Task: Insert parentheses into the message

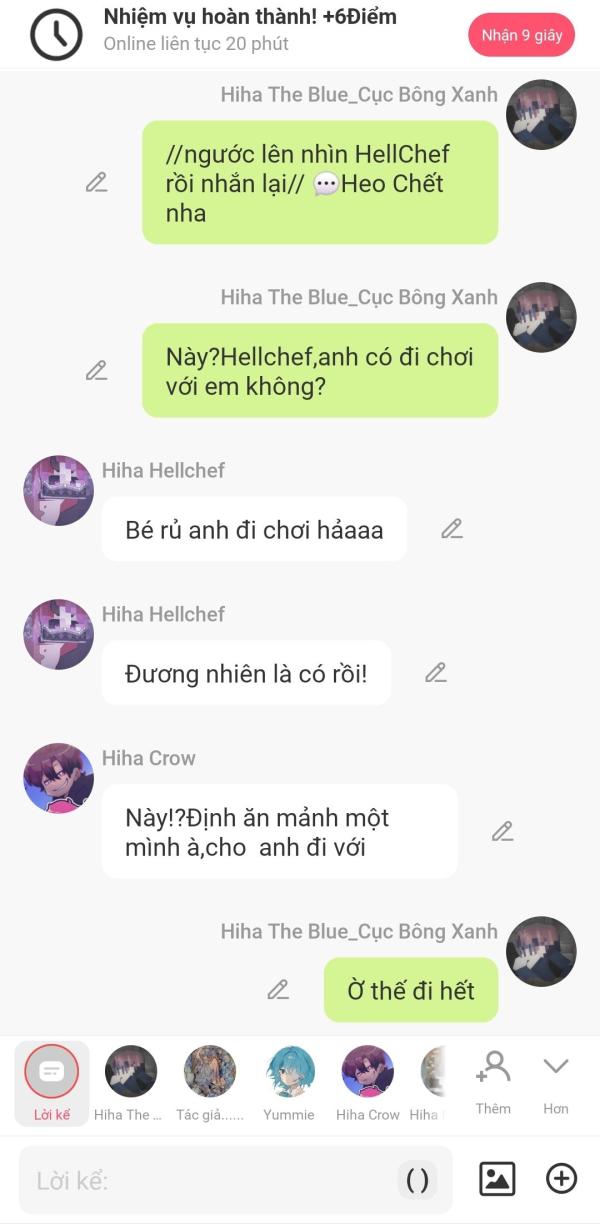Action: point(418,1180)
